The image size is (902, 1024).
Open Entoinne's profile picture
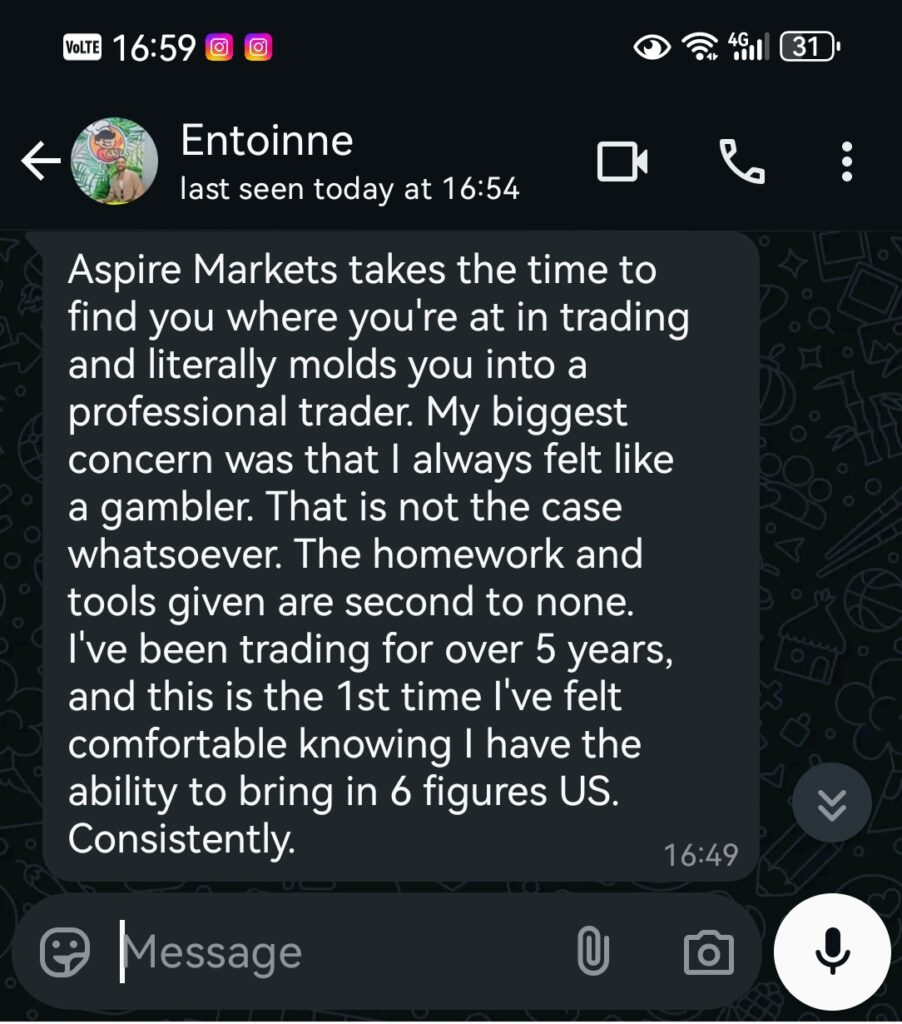pyautogui.click(x=116, y=162)
